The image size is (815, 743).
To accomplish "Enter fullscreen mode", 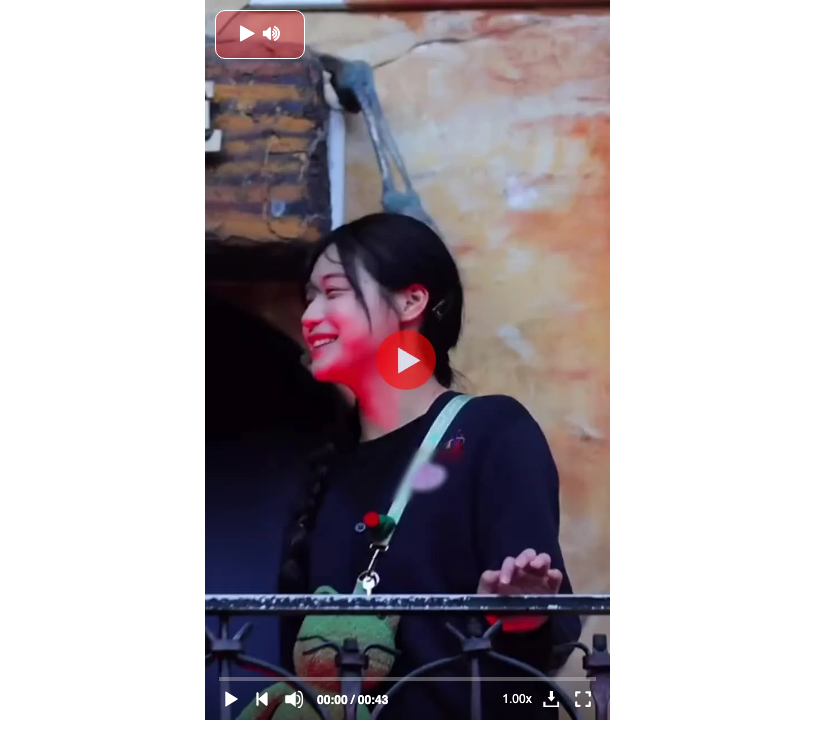I will pyautogui.click(x=583, y=699).
